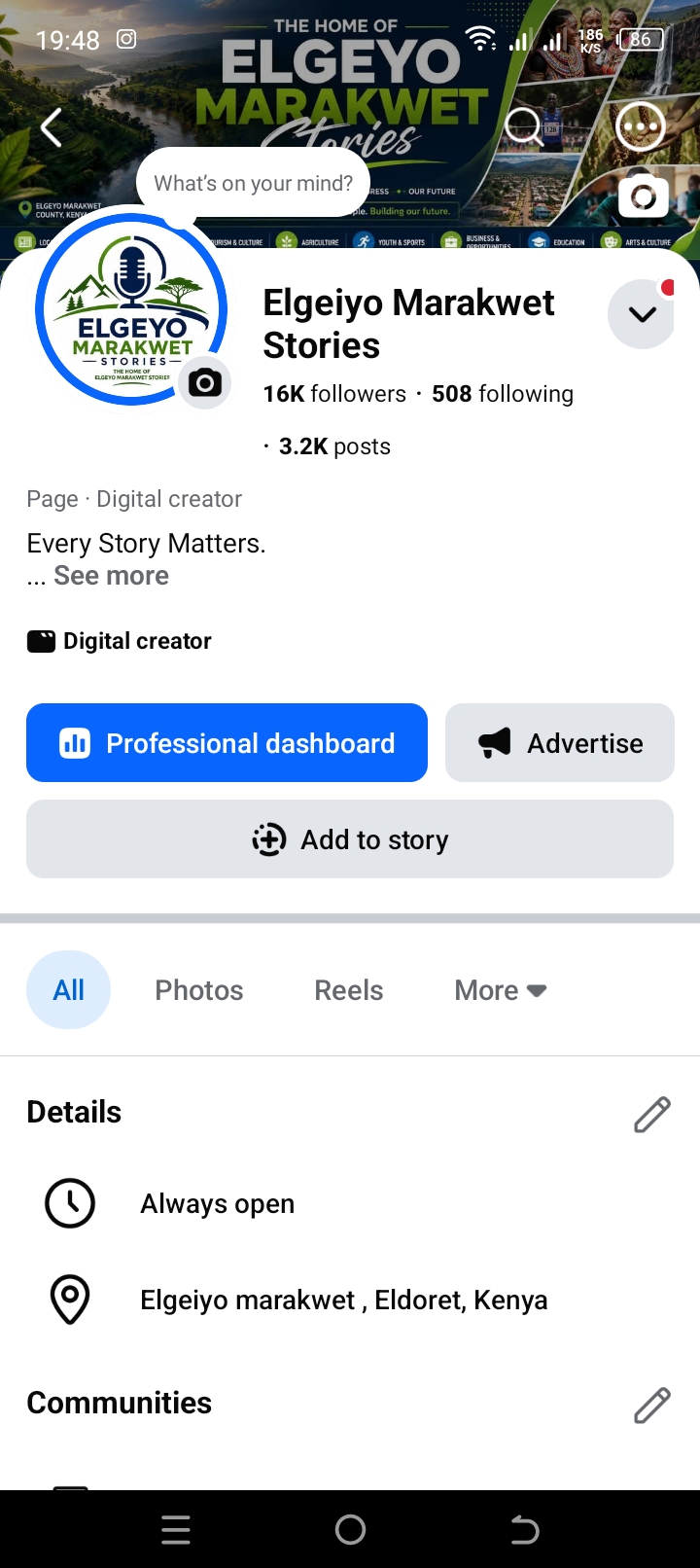Expand the More tab dropdown

pos(501,990)
